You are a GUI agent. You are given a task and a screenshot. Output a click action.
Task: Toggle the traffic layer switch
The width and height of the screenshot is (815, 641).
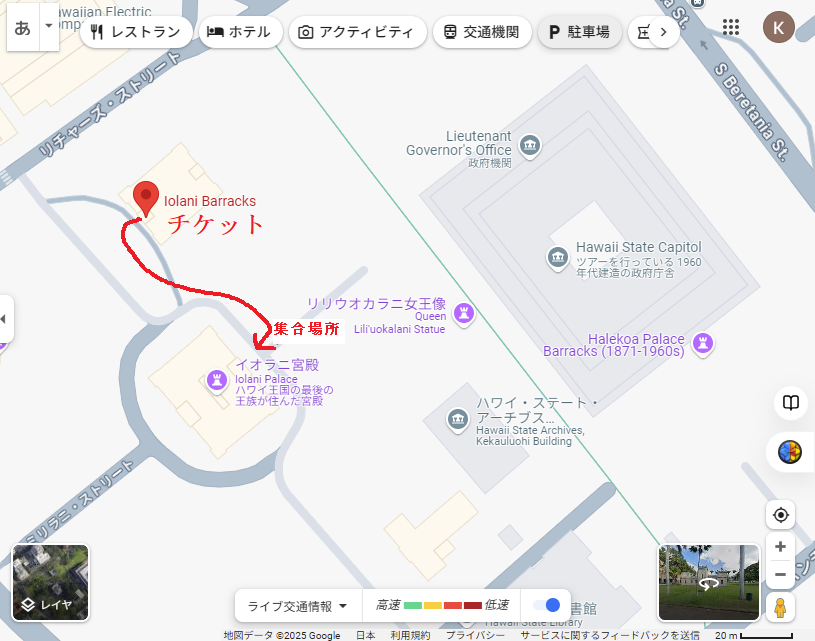[x=547, y=605]
